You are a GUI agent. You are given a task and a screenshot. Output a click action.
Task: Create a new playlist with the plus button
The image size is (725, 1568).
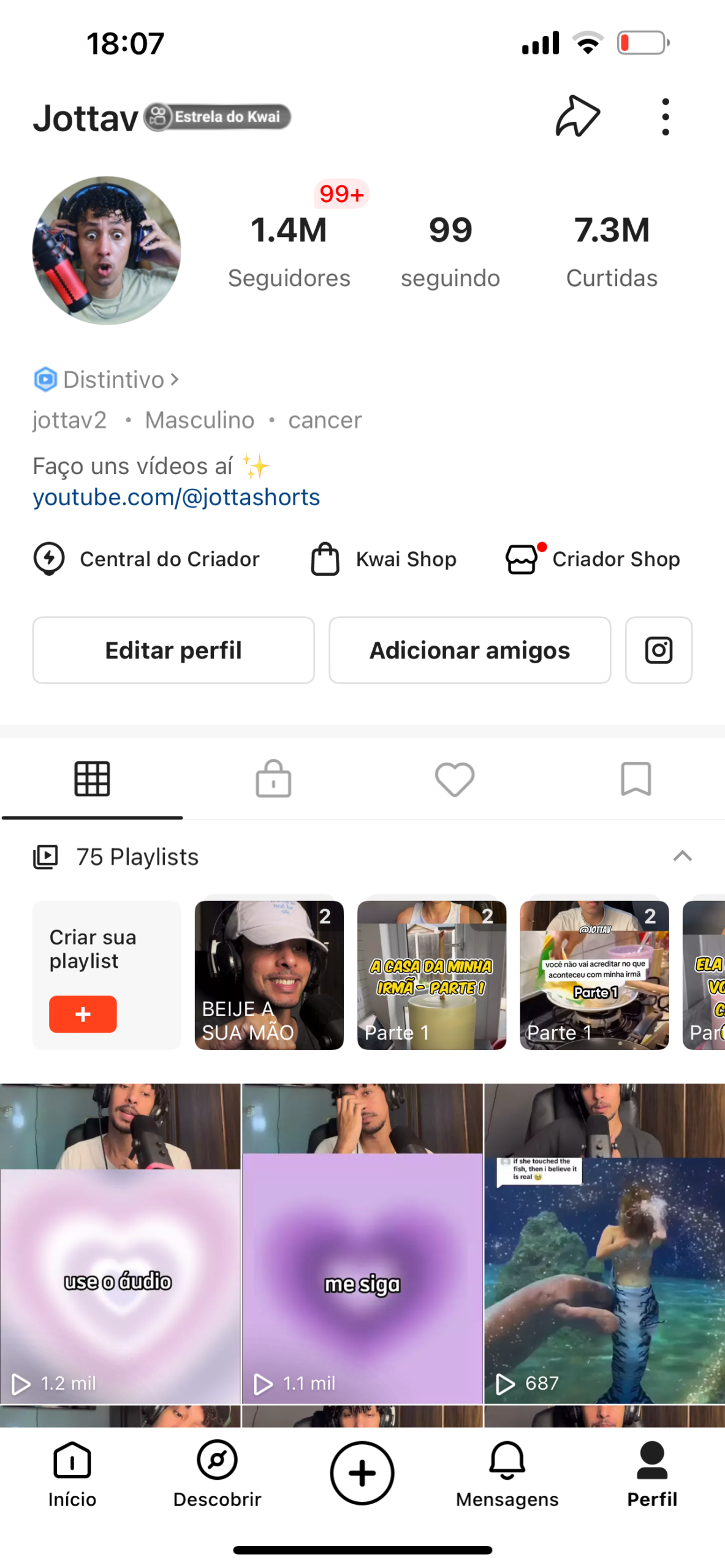[83, 1014]
